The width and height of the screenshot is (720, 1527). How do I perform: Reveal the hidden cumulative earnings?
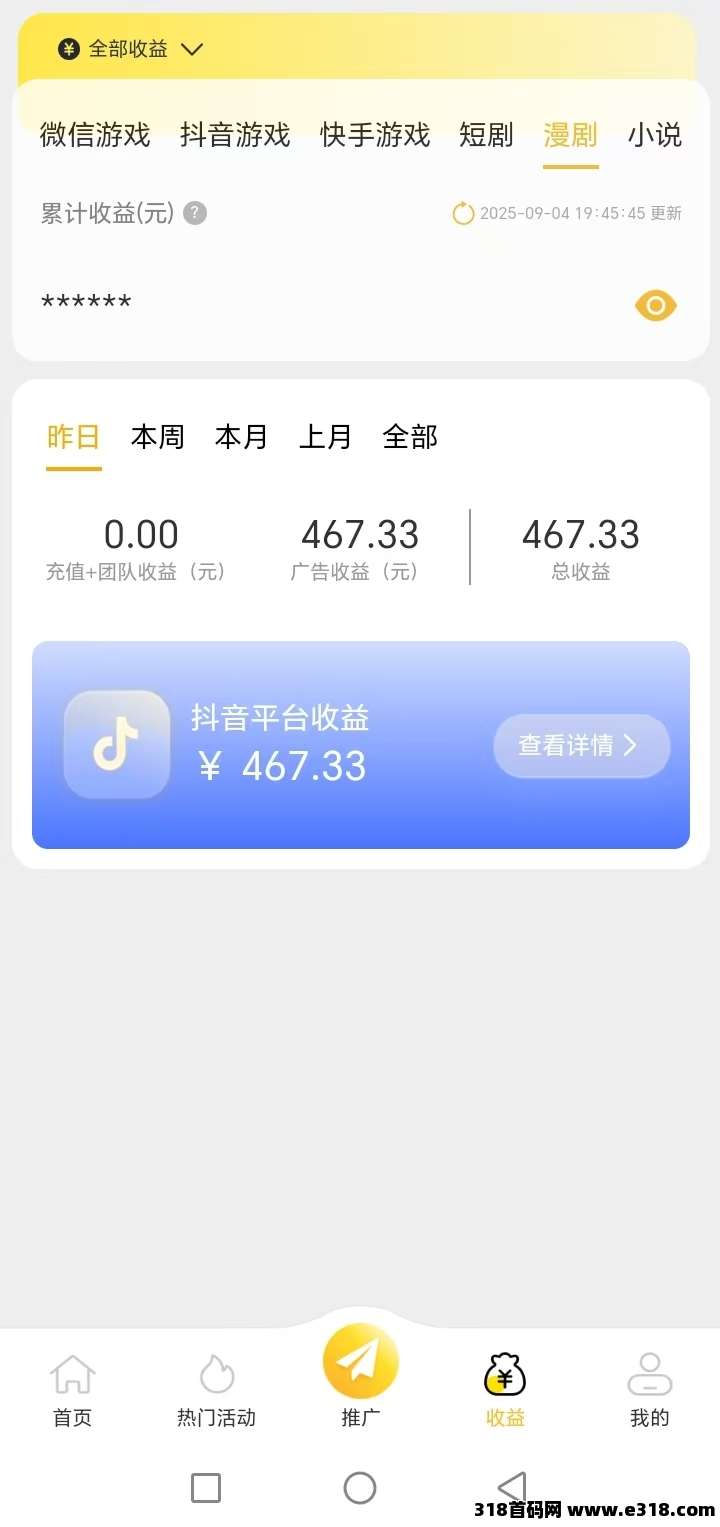pyautogui.click(x=656, y=305)
